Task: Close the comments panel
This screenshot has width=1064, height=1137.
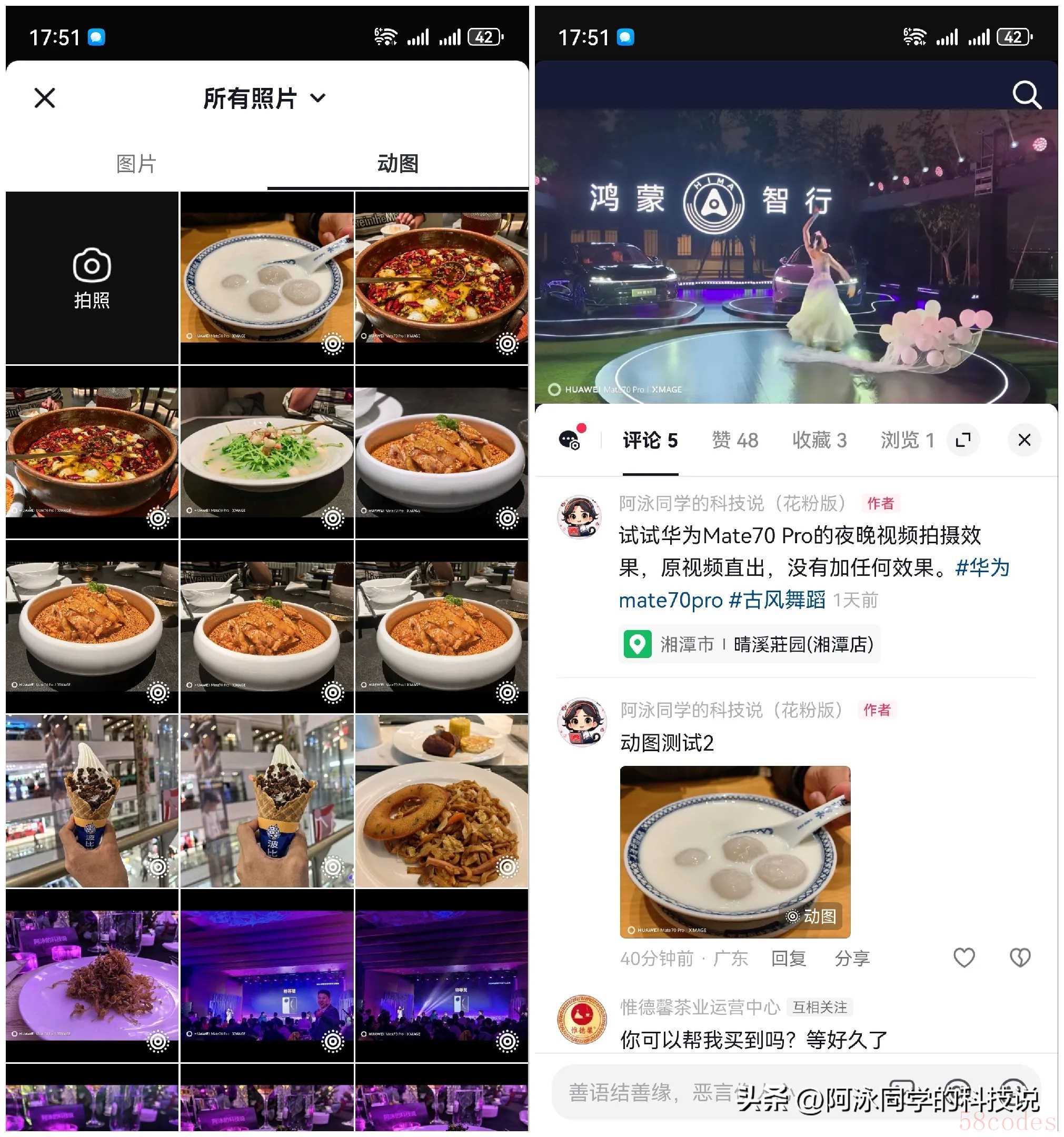Action: pos(1024,440)
